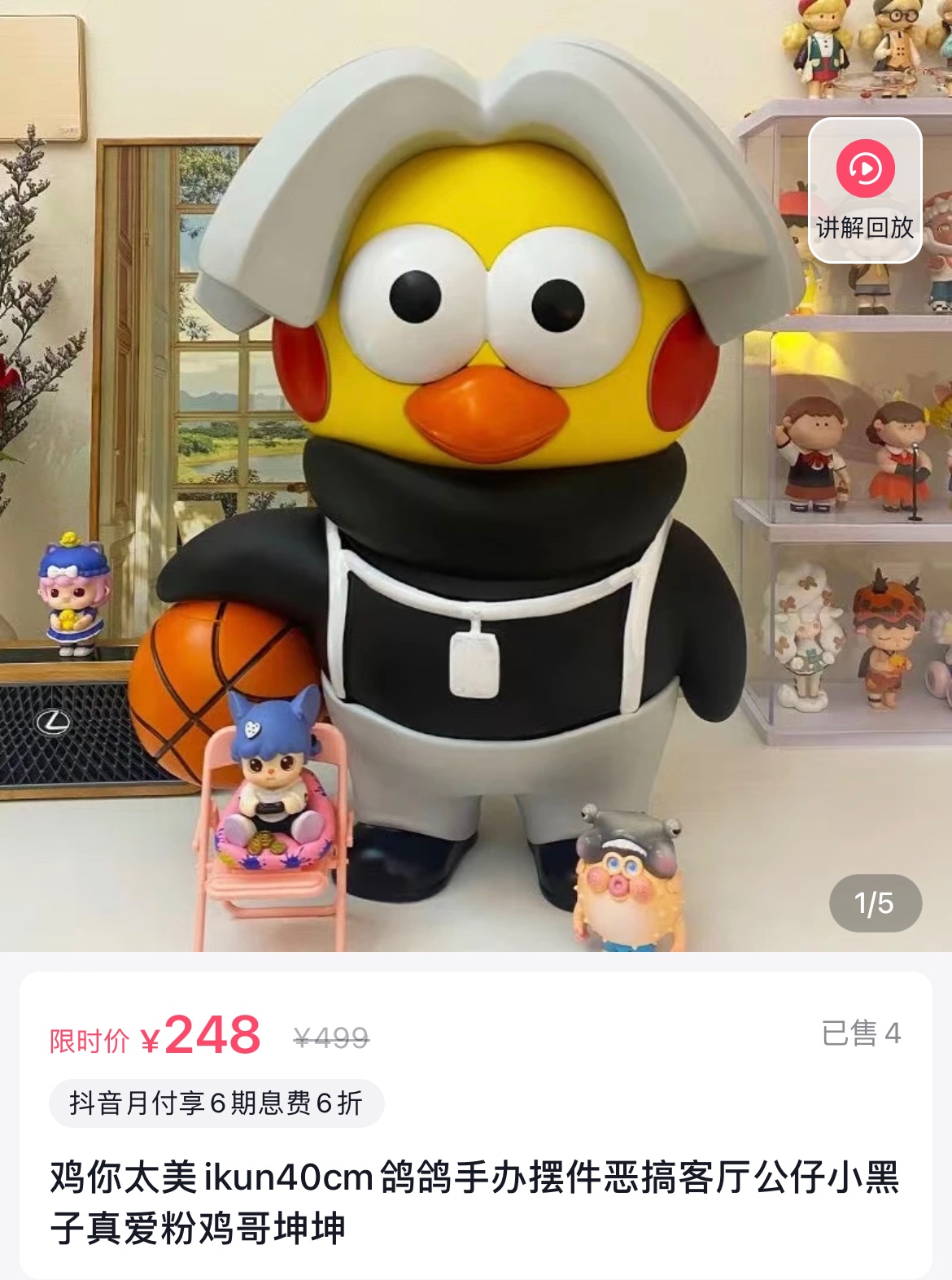Play the 讲解回放 explanation replay
Viewport: 952px width, 1280px height.
(x=865, y=190)
